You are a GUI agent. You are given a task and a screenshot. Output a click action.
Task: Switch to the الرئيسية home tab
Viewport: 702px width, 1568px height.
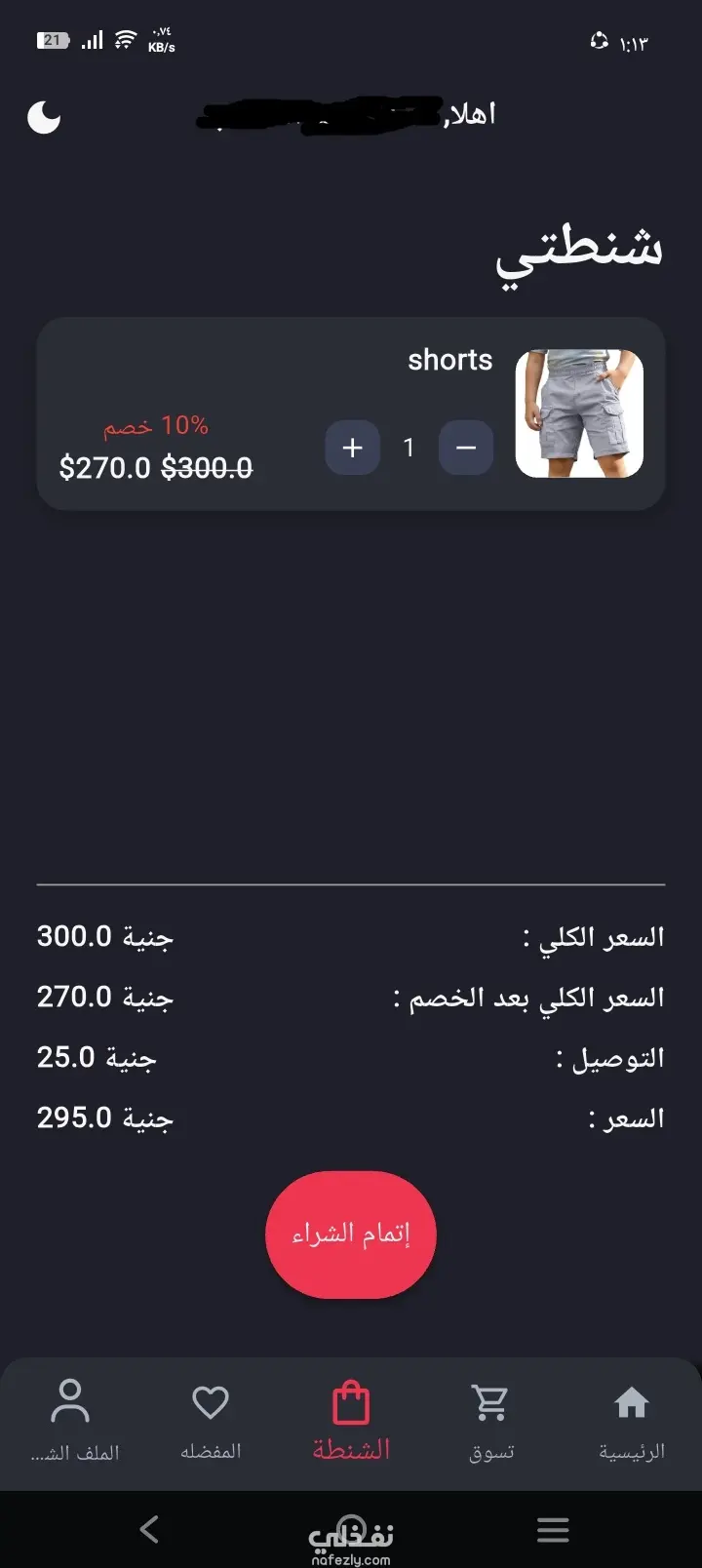(x=632, y=1420)
